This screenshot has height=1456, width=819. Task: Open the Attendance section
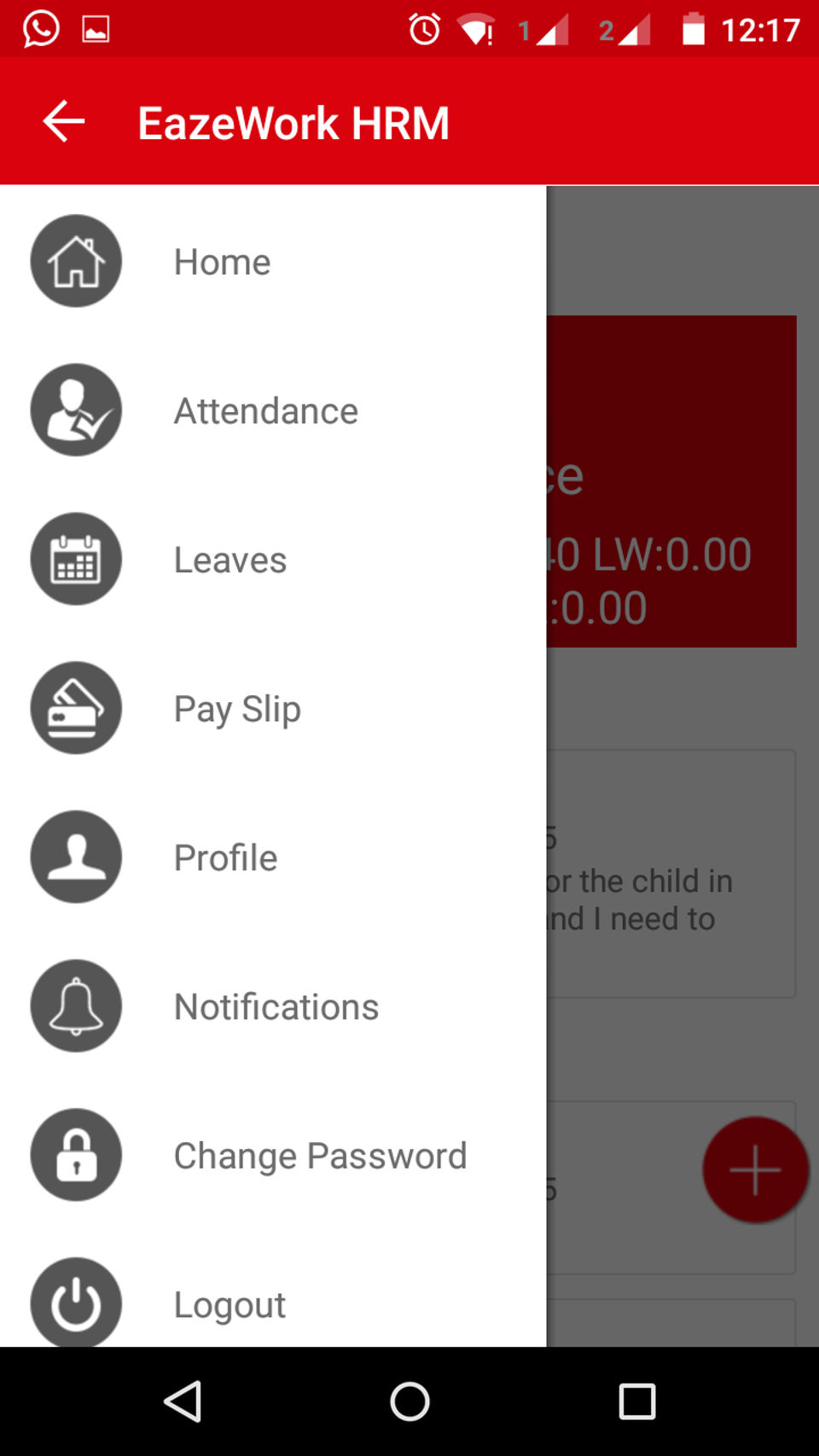(265, 411)
